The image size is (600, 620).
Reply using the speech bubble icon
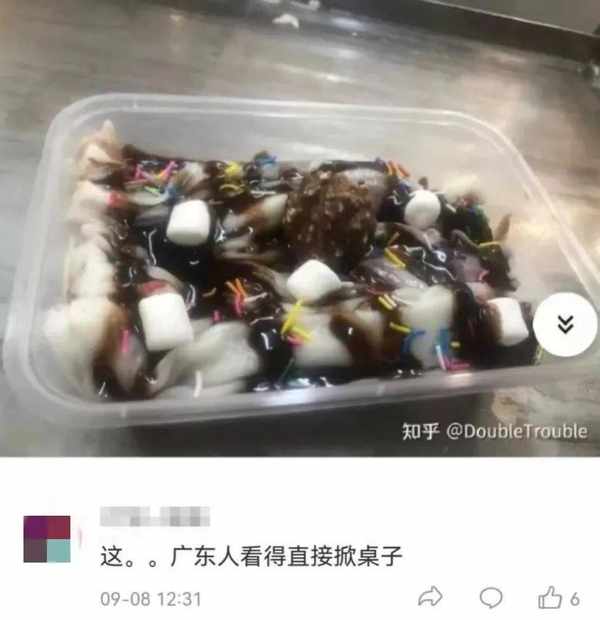click(x=491, y=598)
